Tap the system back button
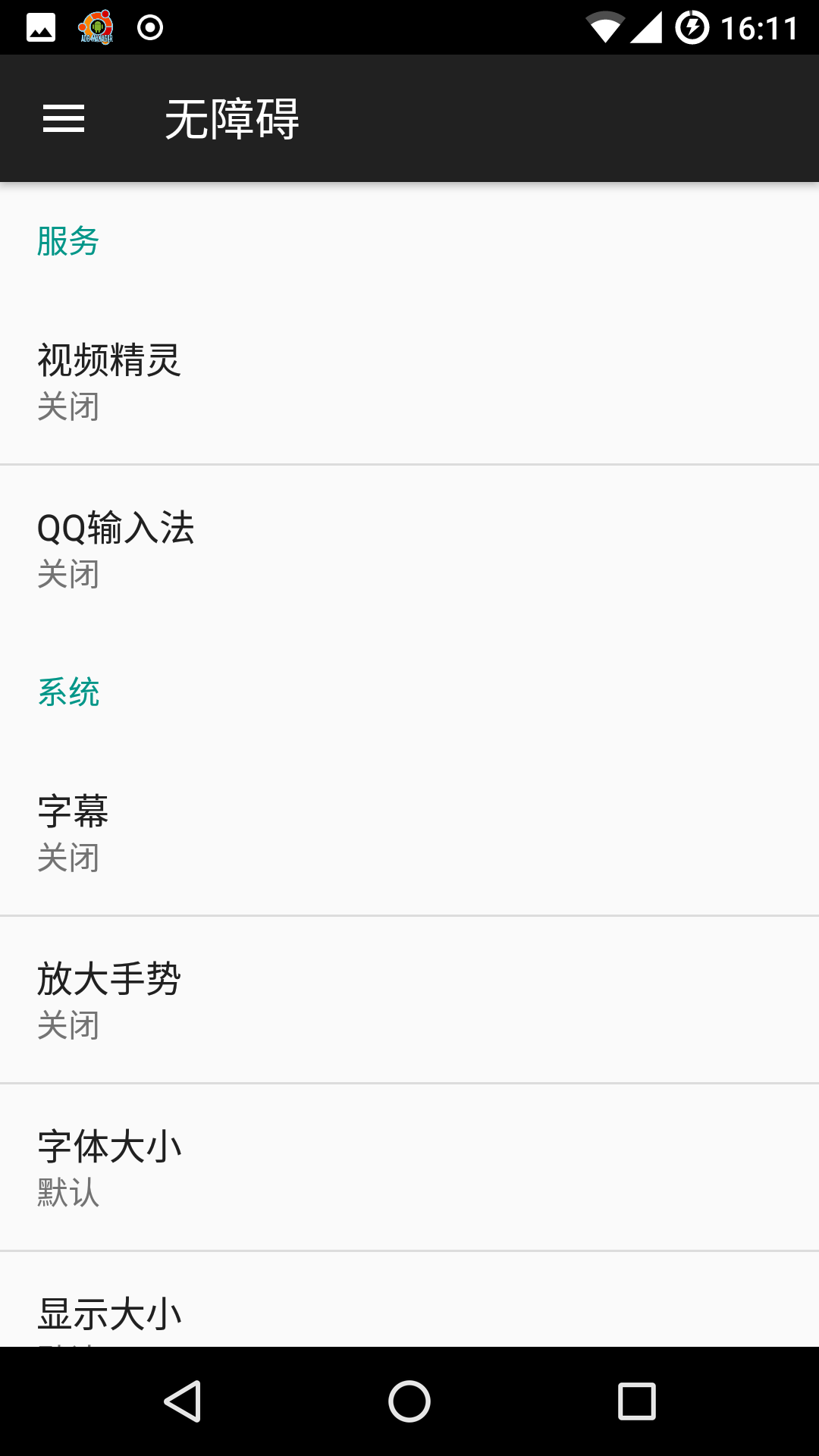 182,1401
